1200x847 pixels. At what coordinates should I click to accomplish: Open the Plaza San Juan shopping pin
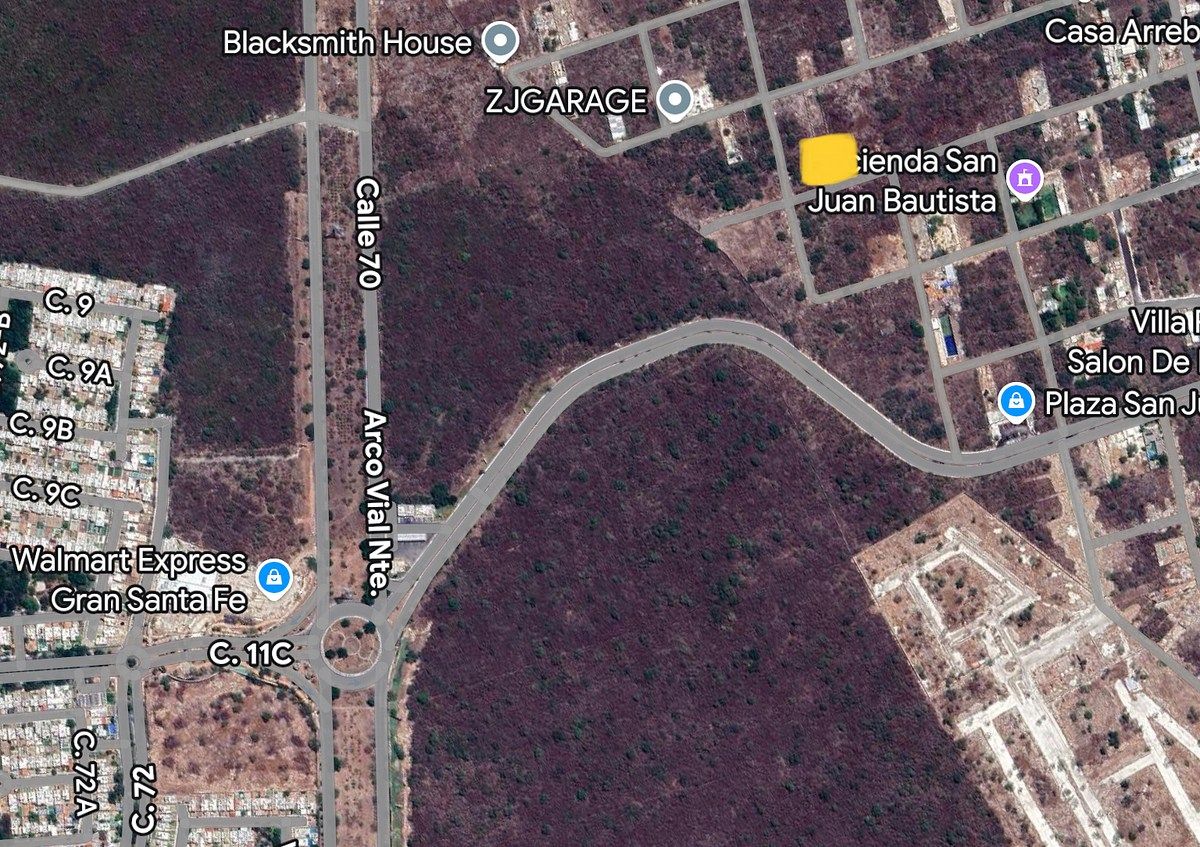(1016, 402)
